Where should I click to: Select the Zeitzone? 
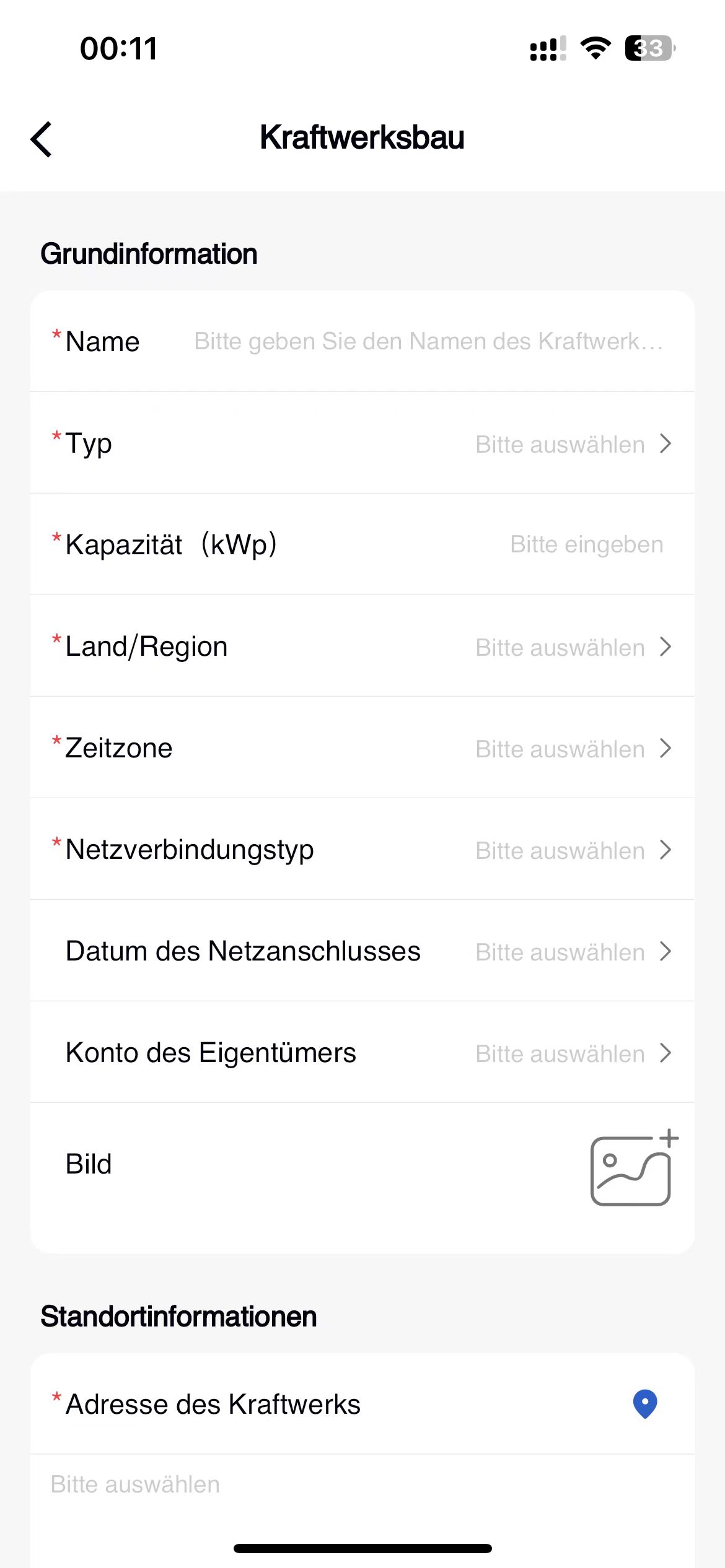(x=362, y=747)
